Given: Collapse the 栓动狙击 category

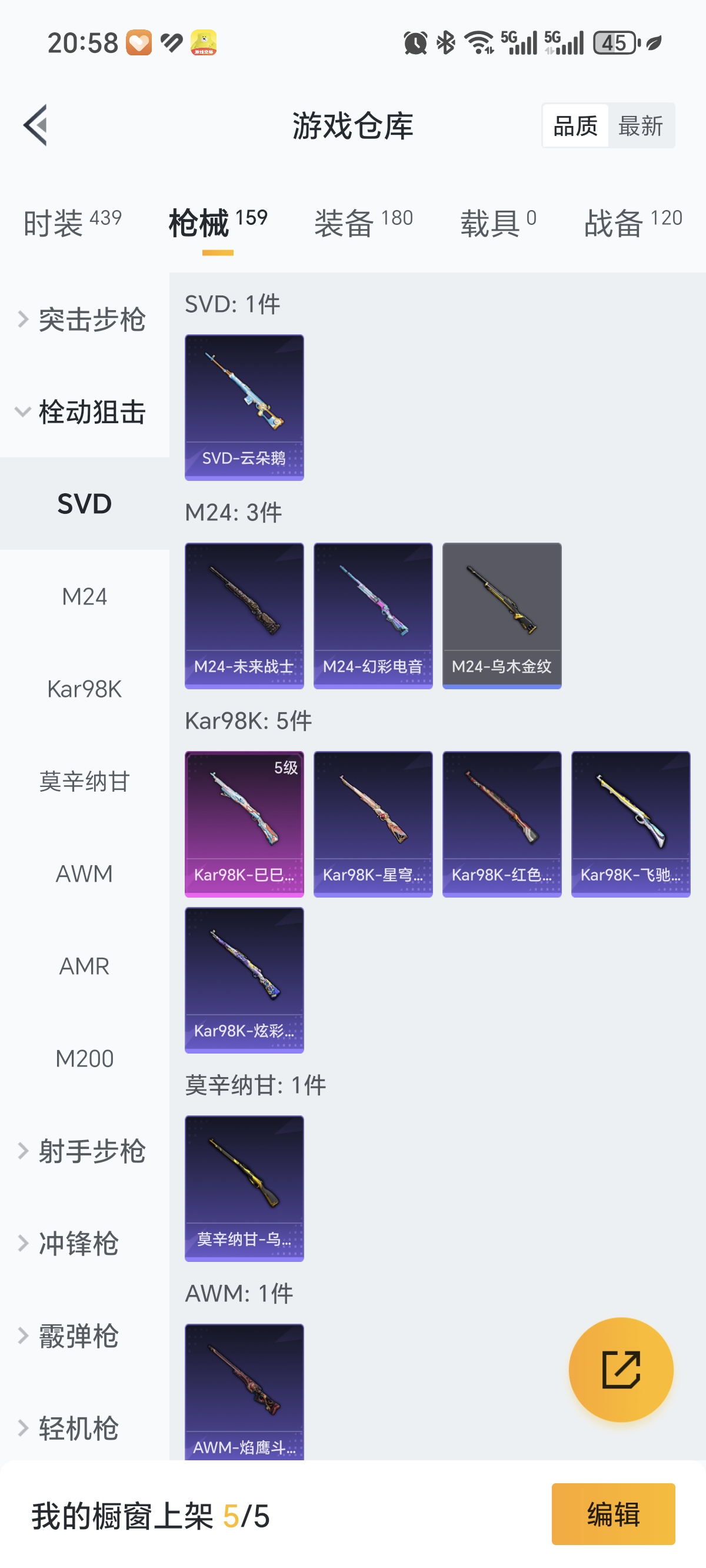Looking at the screenshot, I should point(91,411).
